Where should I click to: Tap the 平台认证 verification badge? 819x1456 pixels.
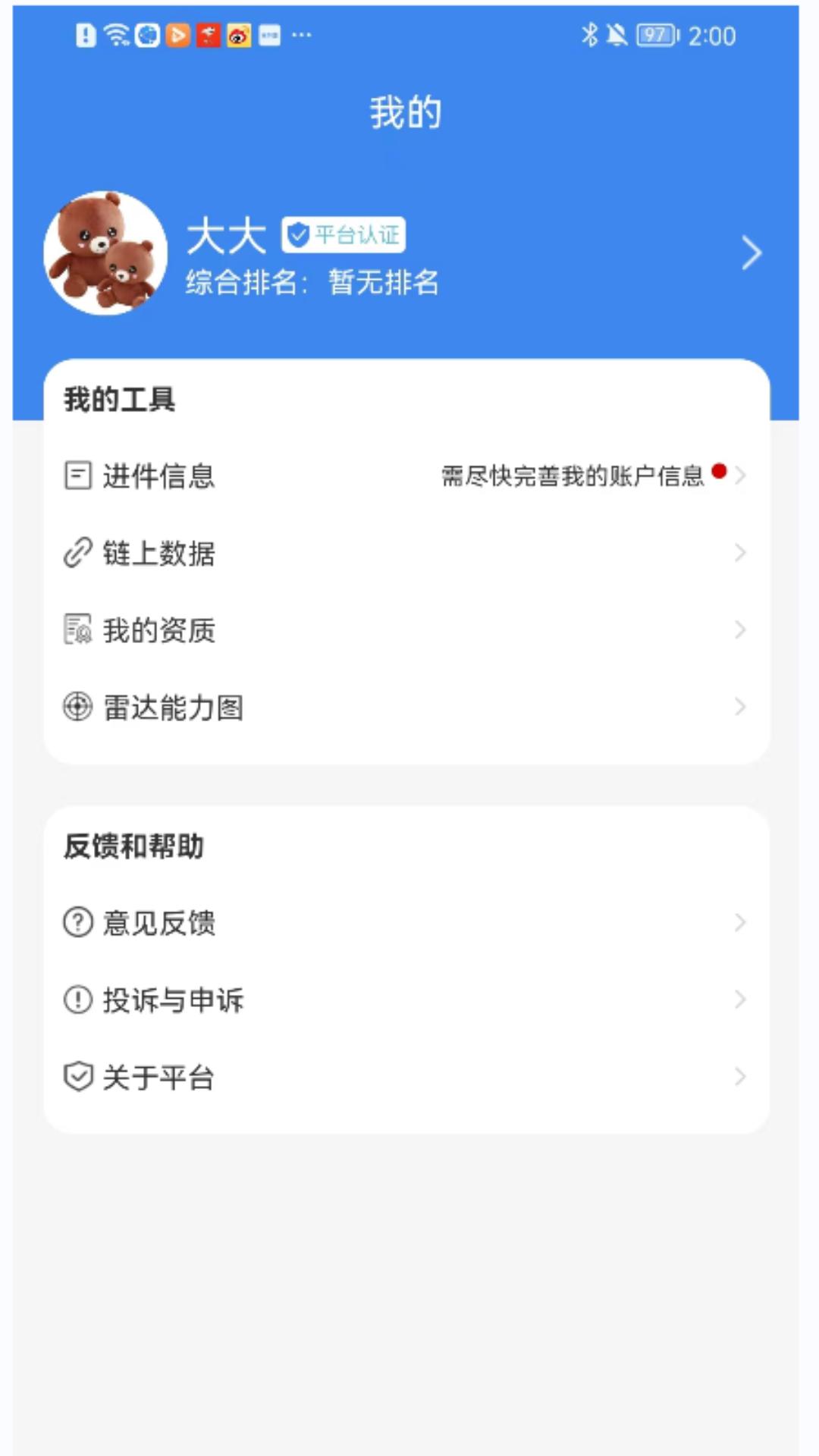pos(344,234)
